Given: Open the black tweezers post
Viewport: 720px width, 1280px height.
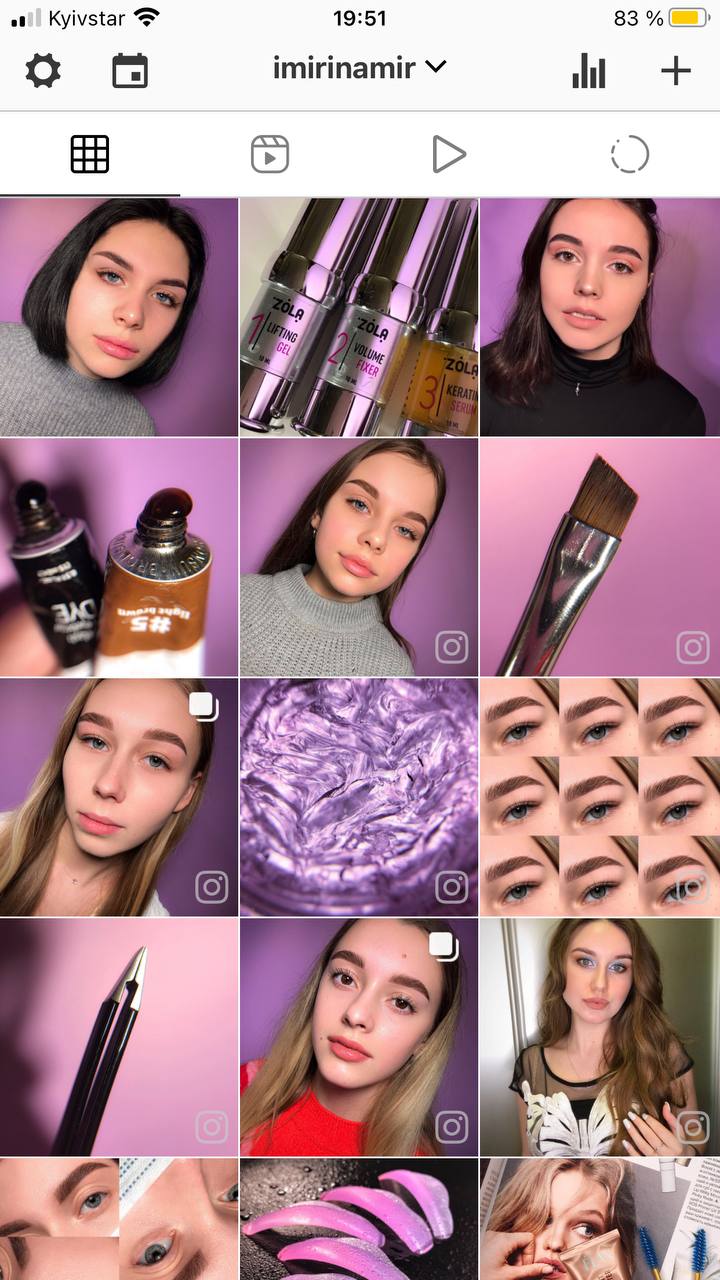Looking at the screenshot, I should point(119,1037).
